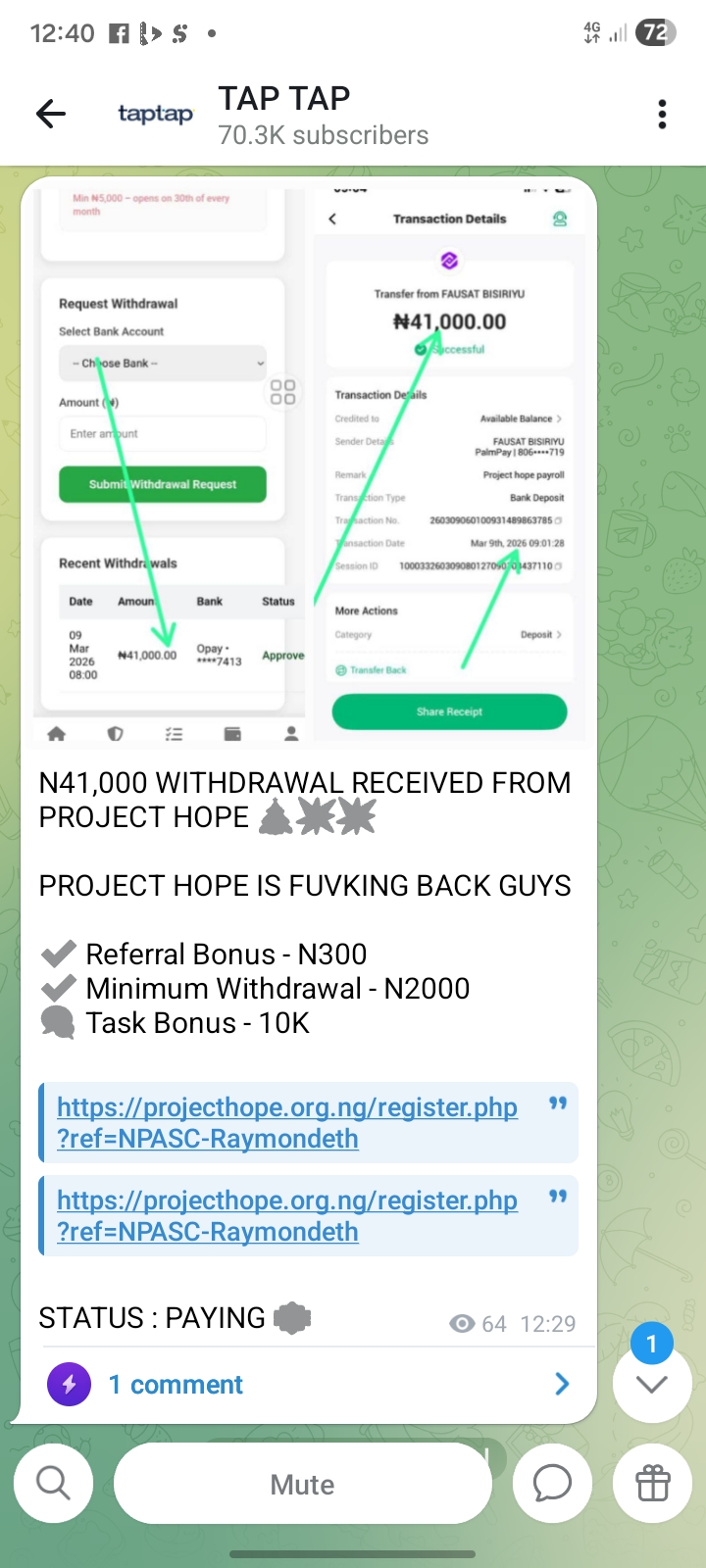Open the withdrawal screenshot image in the post

pyautogui.click(x=309, y=461)
